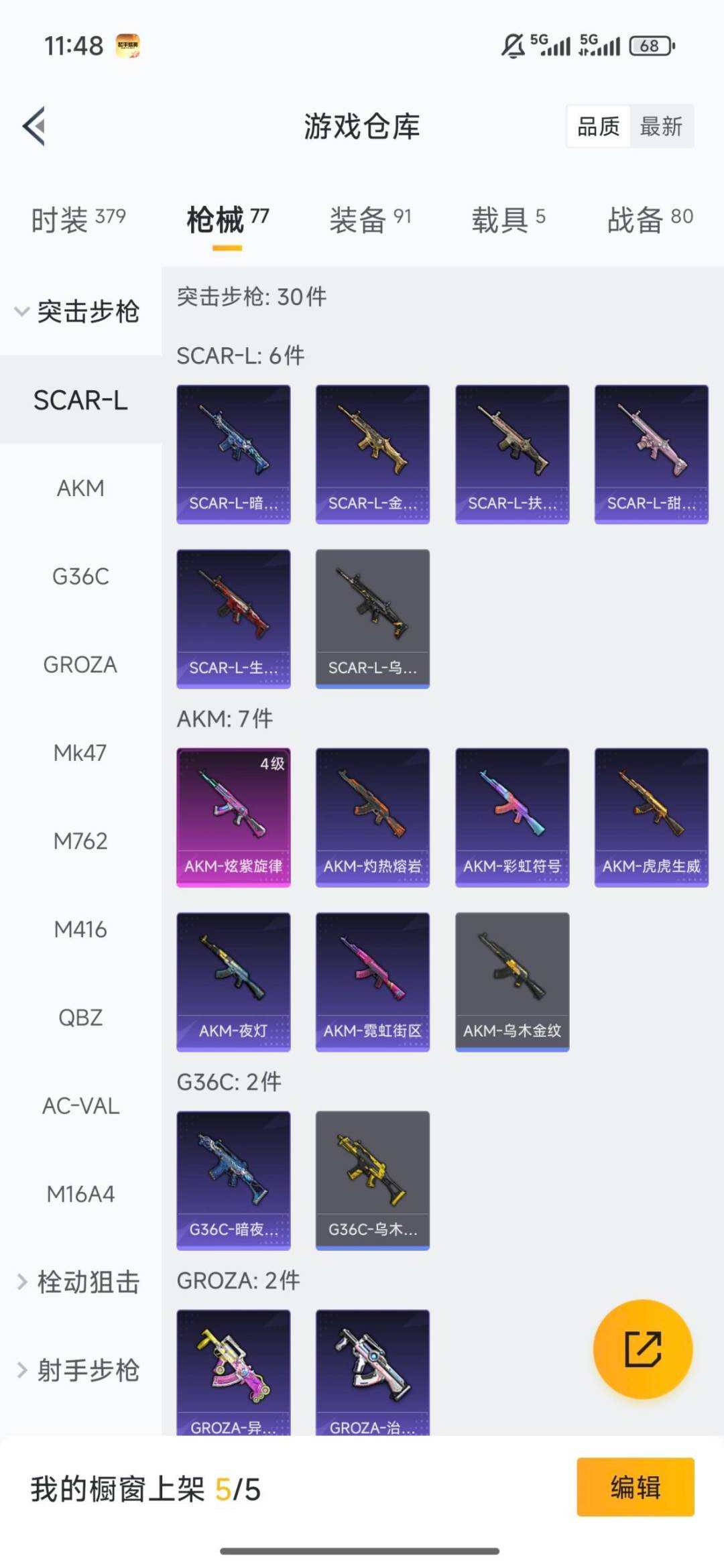Switch to the 时装 tab
The image size is (724, 1568).
78,219
